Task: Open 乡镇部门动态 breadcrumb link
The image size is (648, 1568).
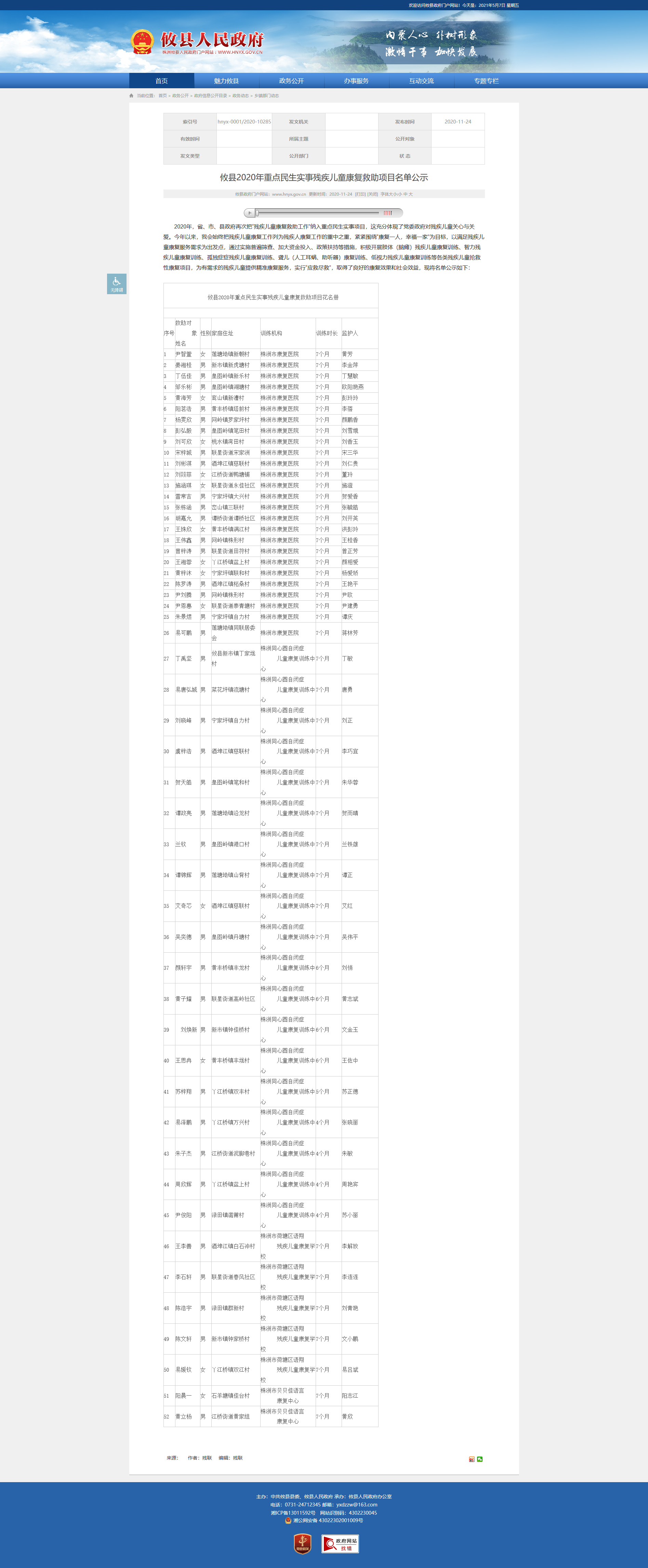Action: (266, 95)
